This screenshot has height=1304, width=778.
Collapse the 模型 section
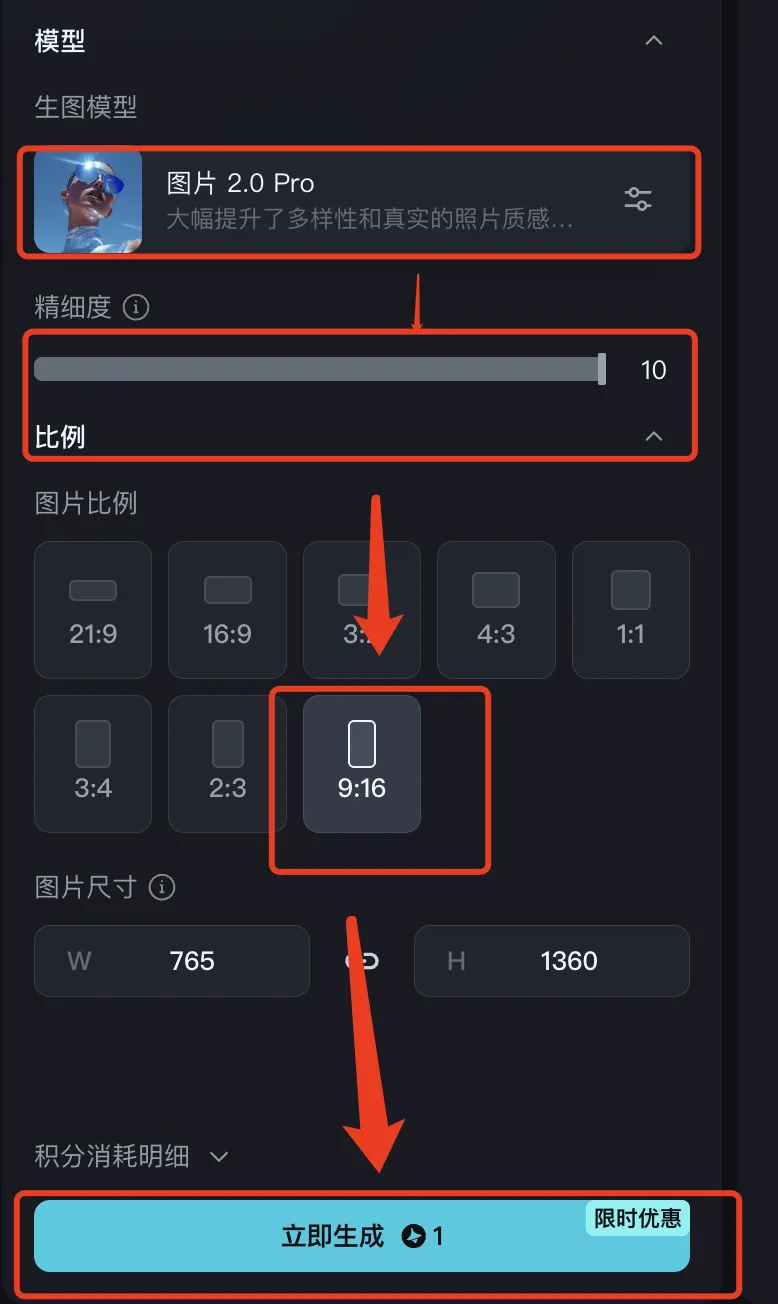pyautogui.click(x=653, y=41)
